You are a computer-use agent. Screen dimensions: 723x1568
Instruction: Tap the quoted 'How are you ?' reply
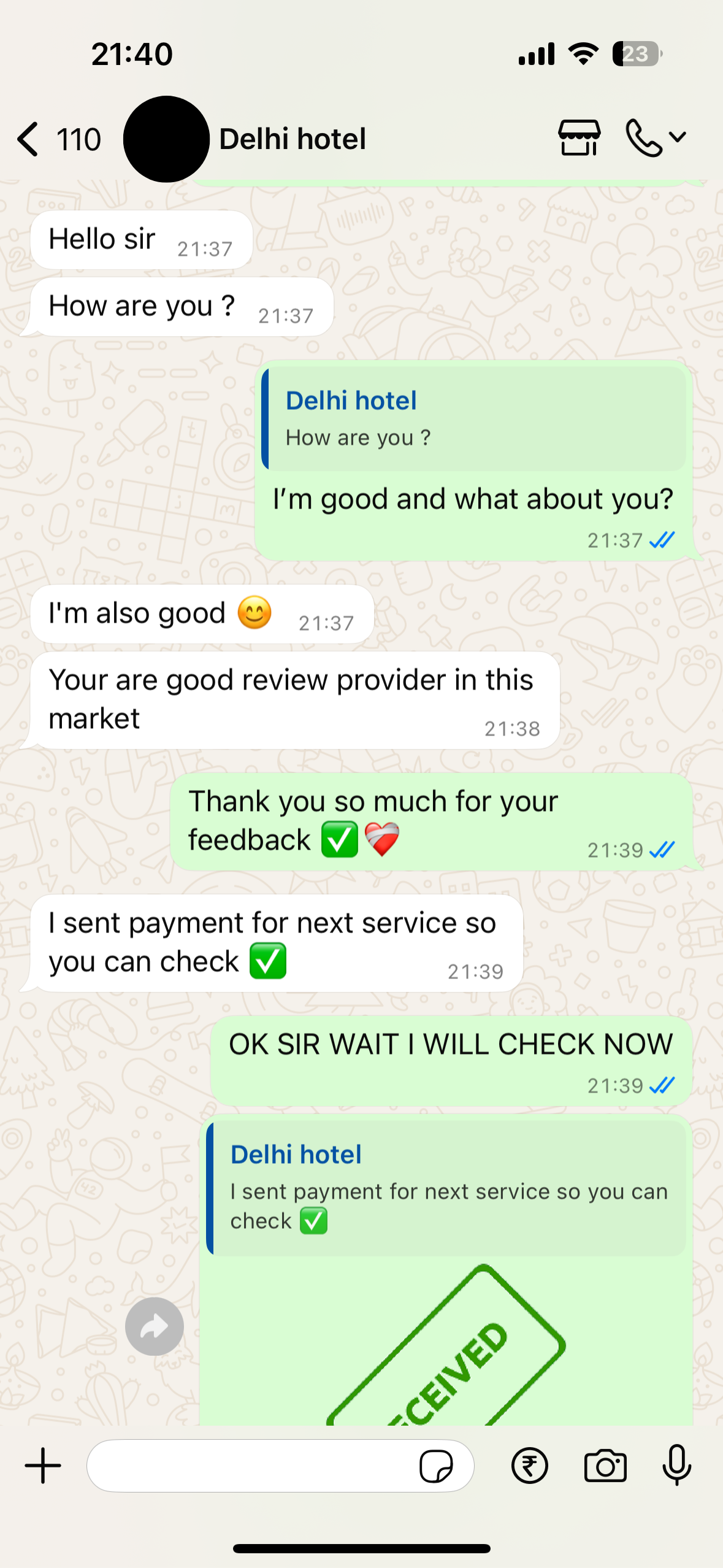[473, 419]
